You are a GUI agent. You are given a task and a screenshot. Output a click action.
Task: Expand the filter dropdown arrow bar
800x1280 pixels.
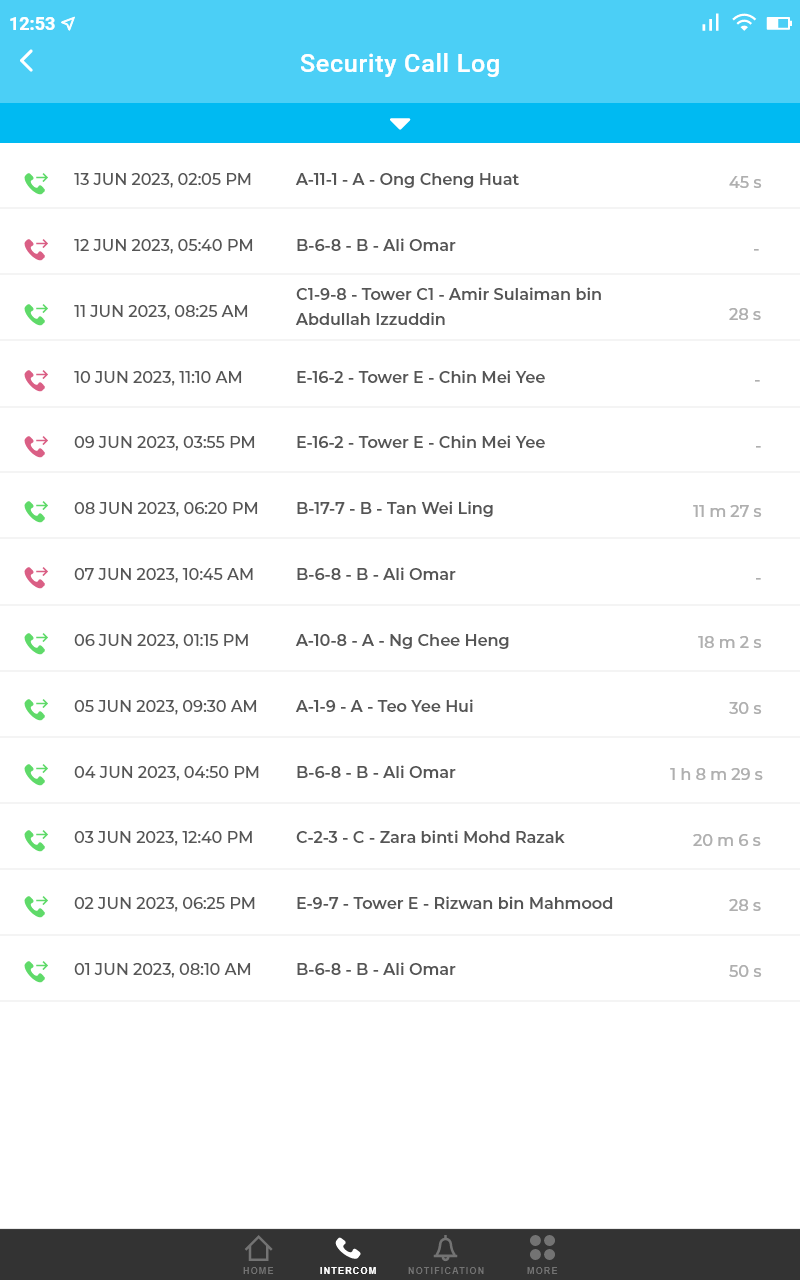click(400, 123)
